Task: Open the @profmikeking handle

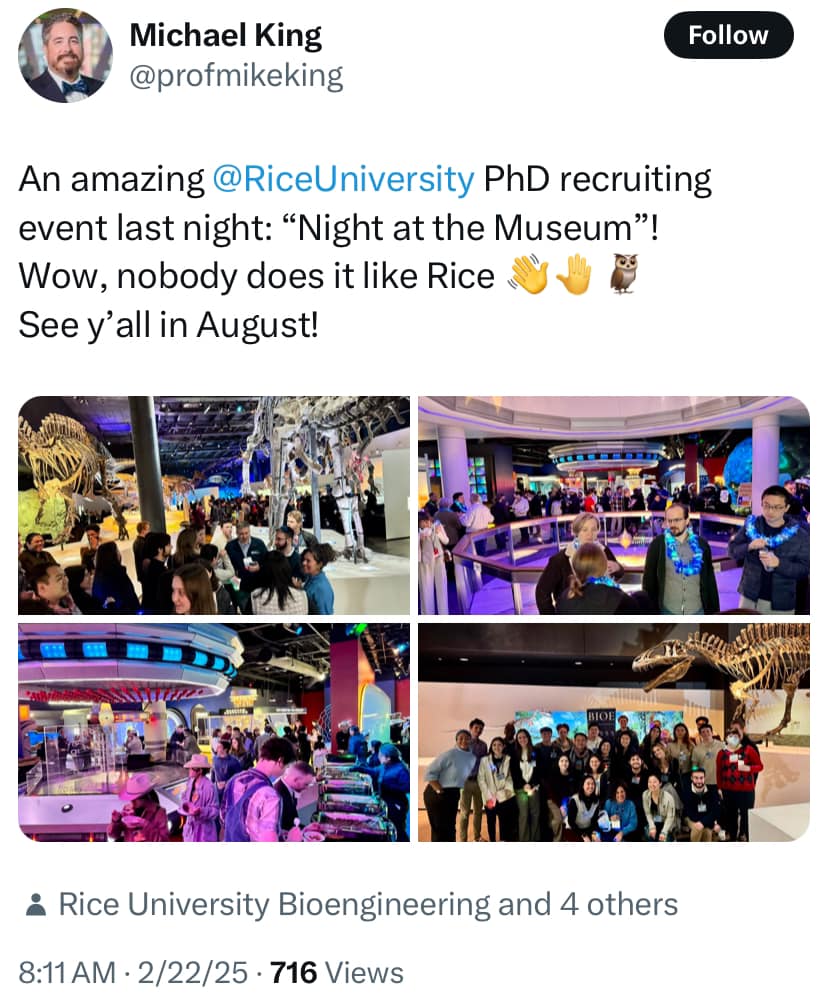Action: coord(236,76)
